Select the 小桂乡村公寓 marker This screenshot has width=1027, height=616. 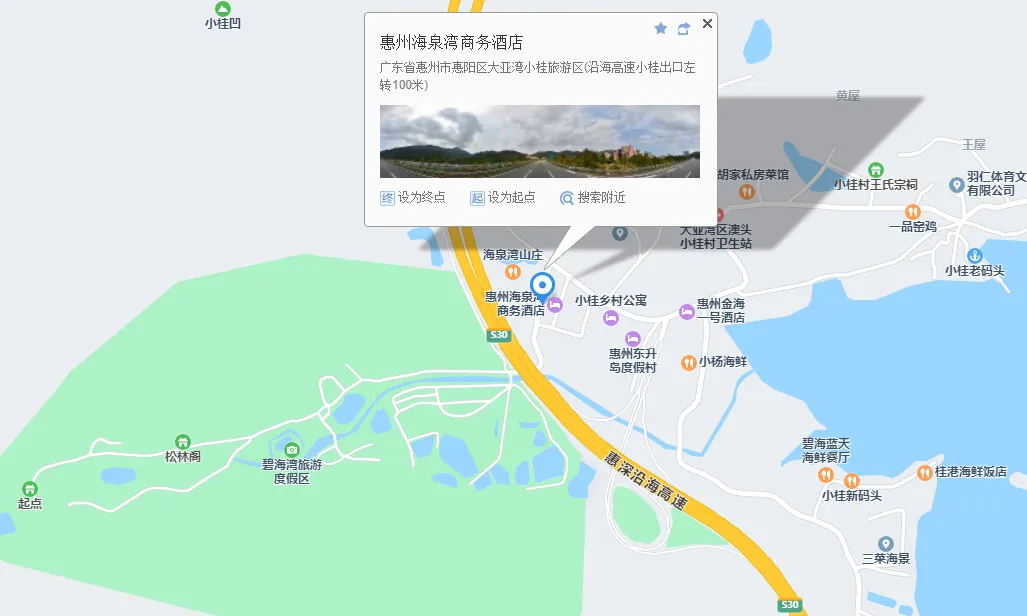tap(611, 318)
